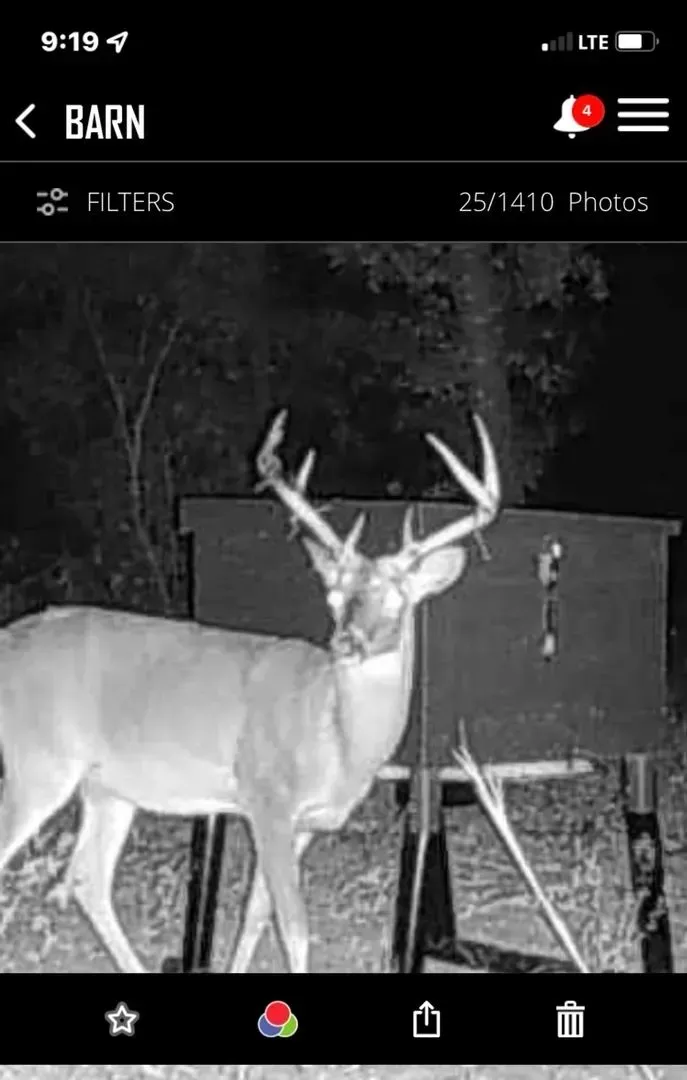
Task: Open the color adjustment tool
Action: pyautogui.click(x=277, y=1020)
